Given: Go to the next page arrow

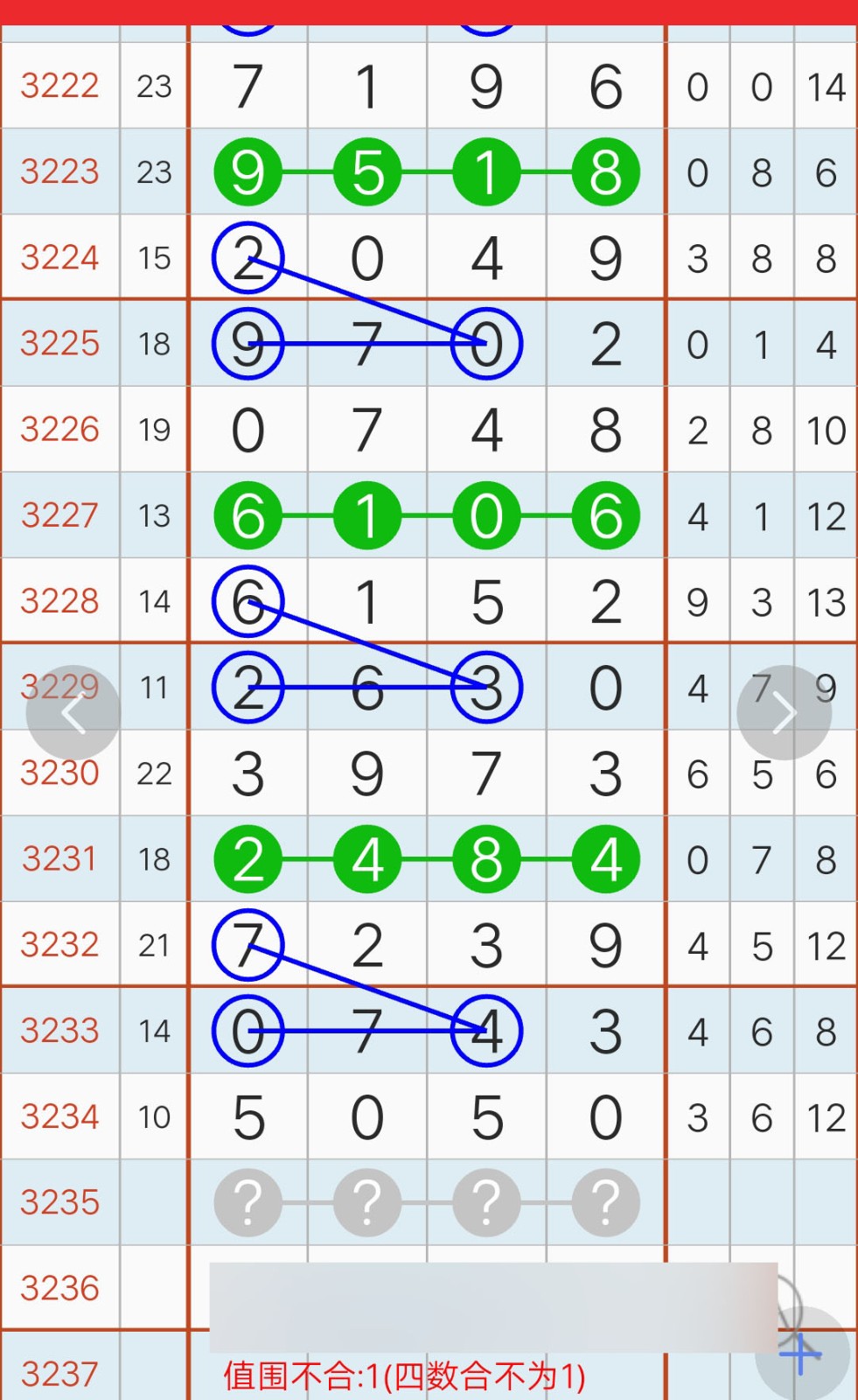Looking at the screenshot, I should pos(784,713).
